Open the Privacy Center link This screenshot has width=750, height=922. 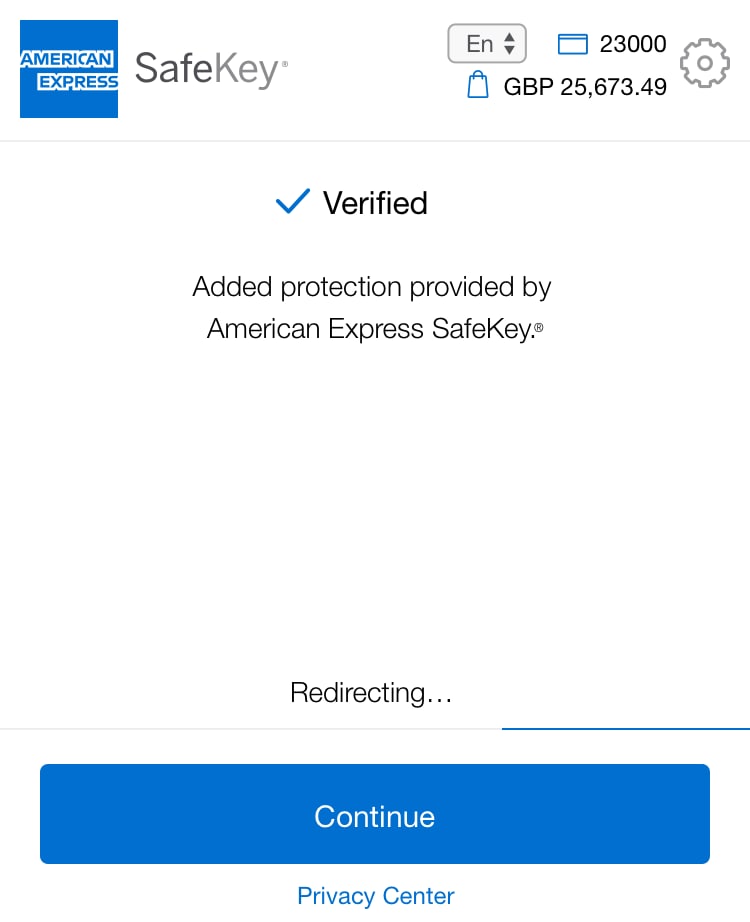tap(375, 895)
